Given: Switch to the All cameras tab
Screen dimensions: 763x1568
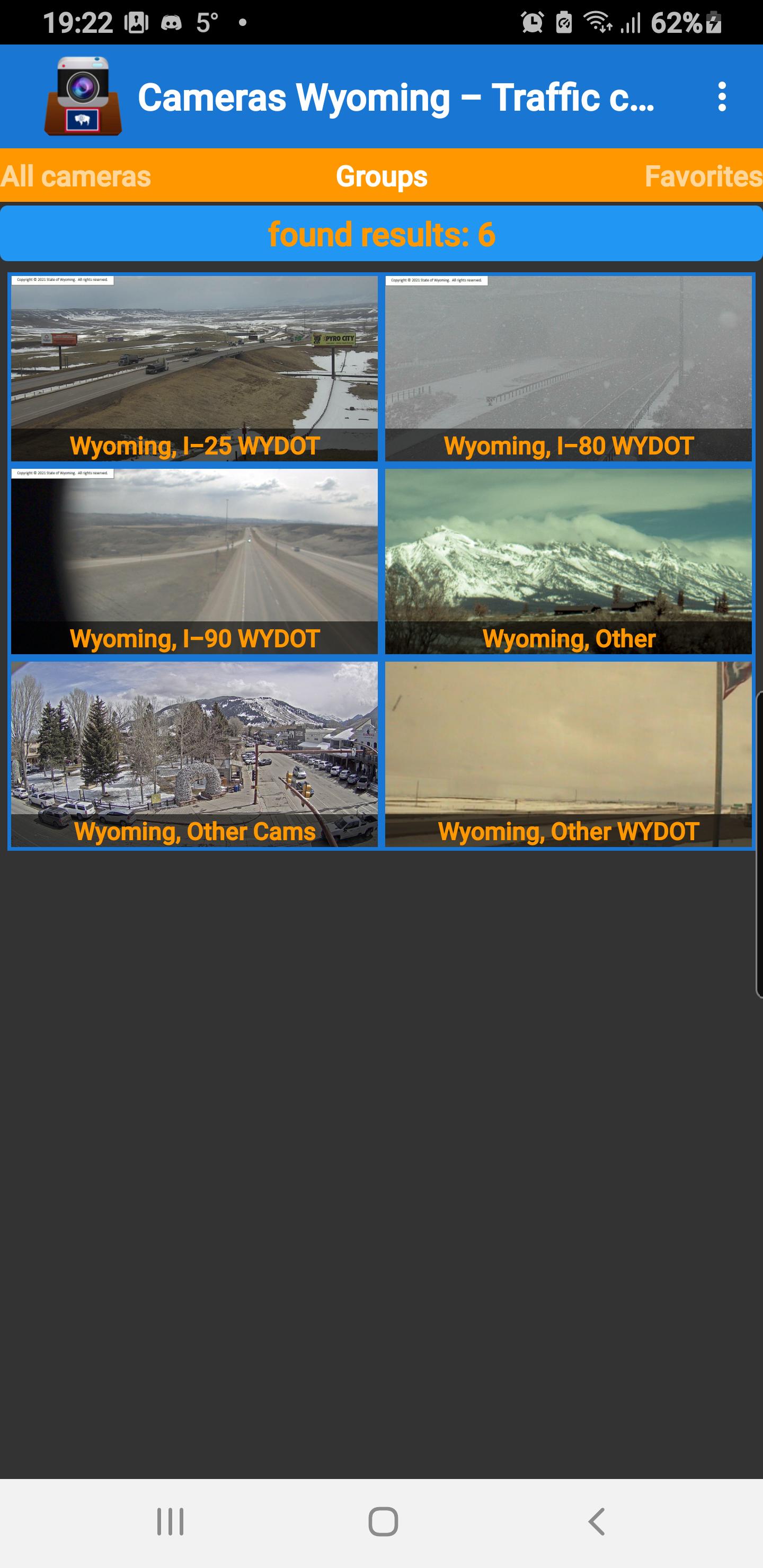Looking at the screenshot, I should pyautogui.click(x=76, y=176).
